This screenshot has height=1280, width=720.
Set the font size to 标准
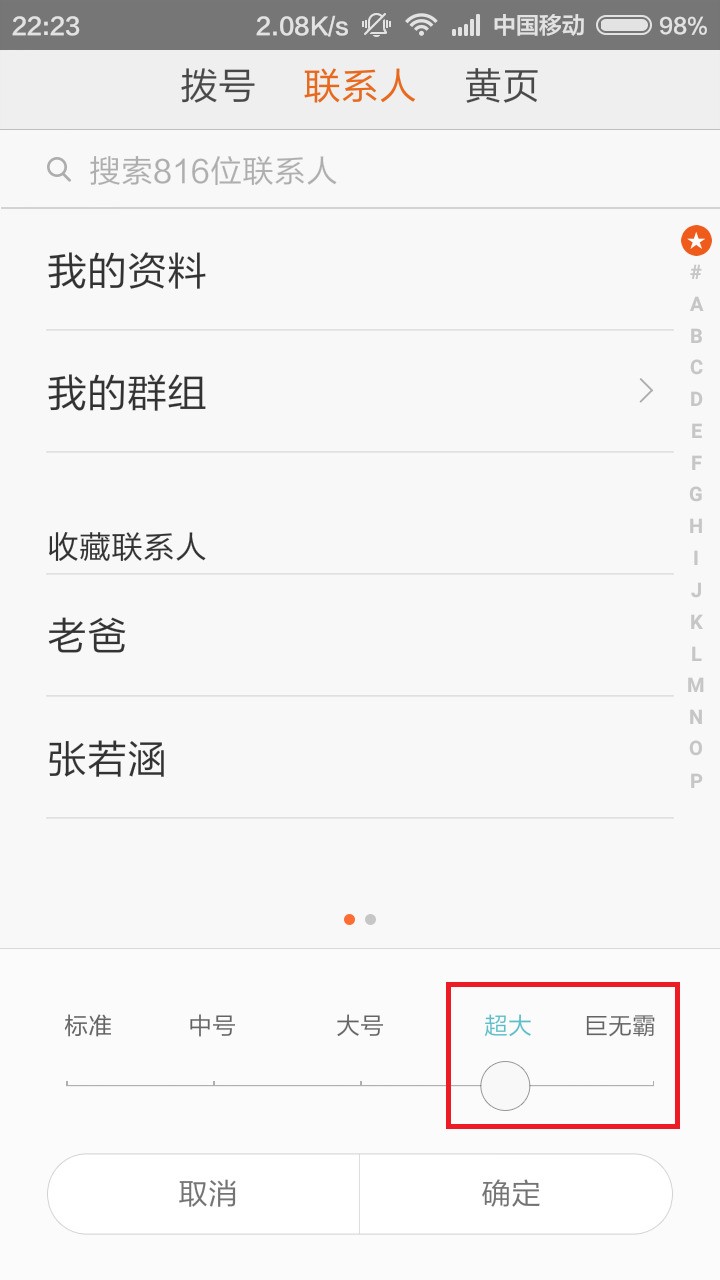[88, 1026]
